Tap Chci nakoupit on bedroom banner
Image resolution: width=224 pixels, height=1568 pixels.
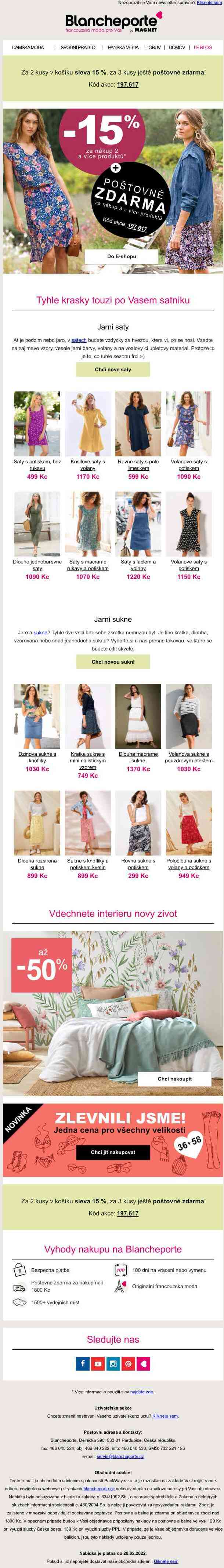click(175, 1079)
